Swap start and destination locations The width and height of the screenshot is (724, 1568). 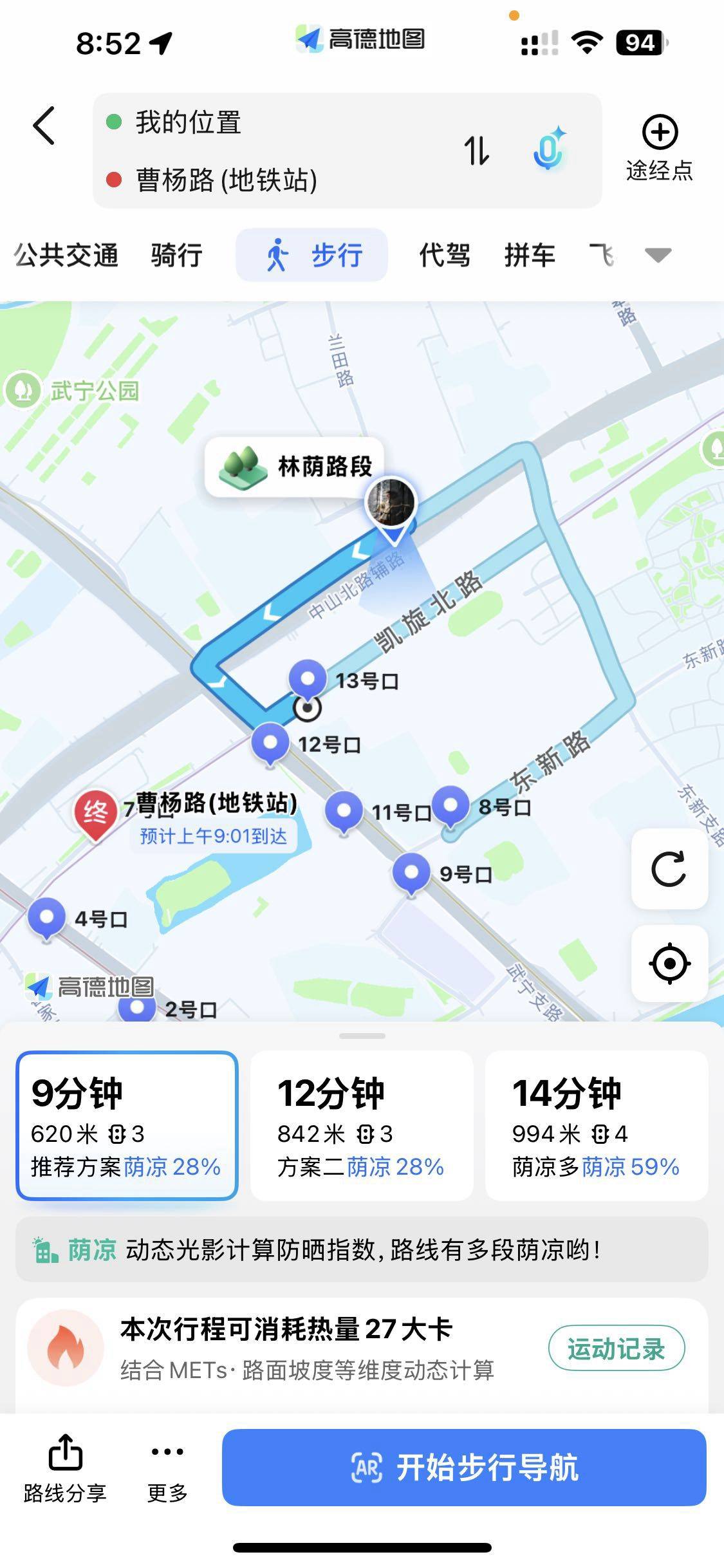coord(477,151)
